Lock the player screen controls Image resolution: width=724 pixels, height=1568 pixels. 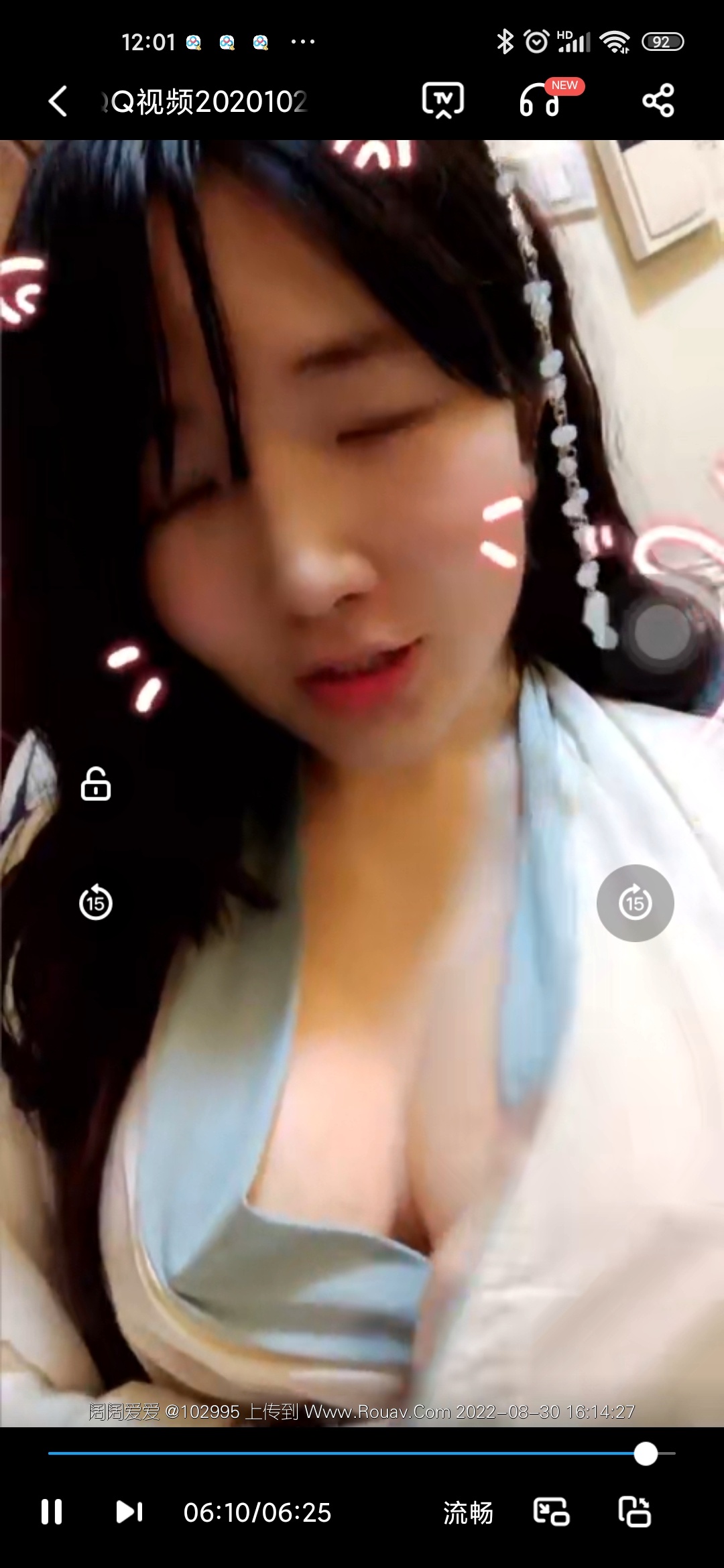tap(96, 784)
